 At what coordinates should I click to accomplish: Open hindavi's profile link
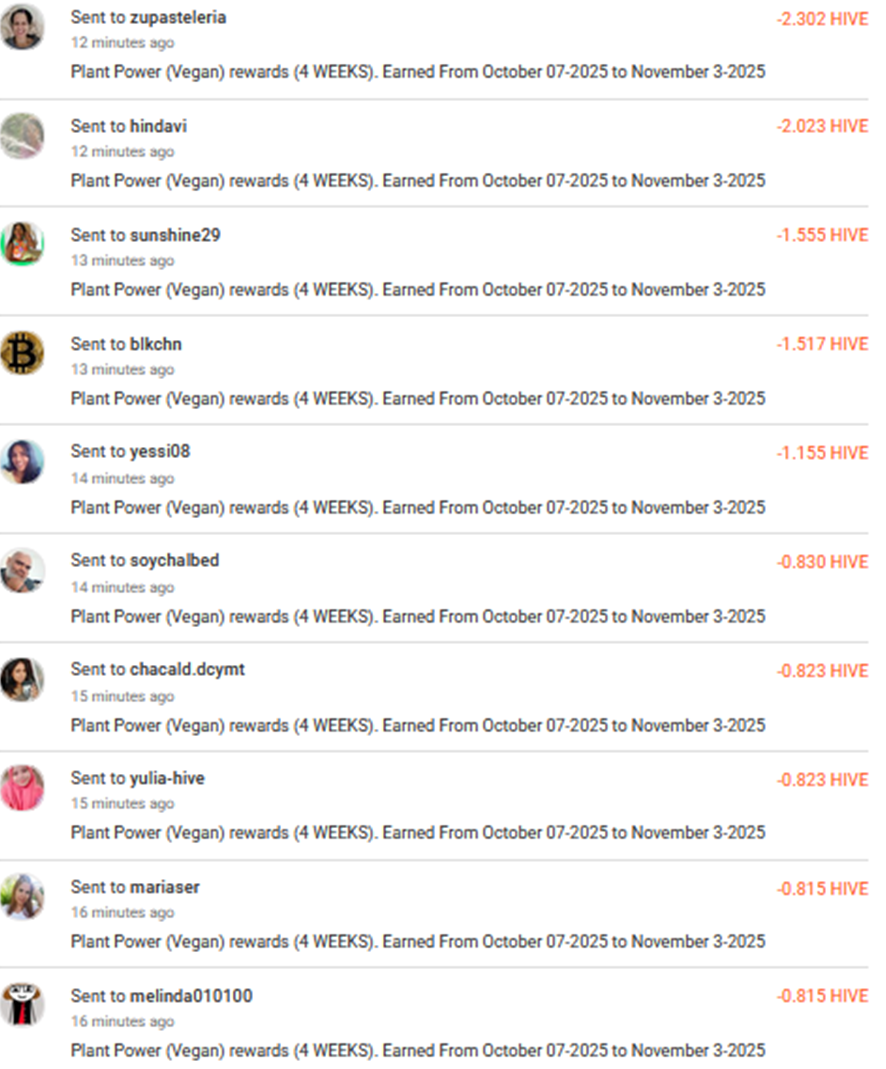(158, 126)
